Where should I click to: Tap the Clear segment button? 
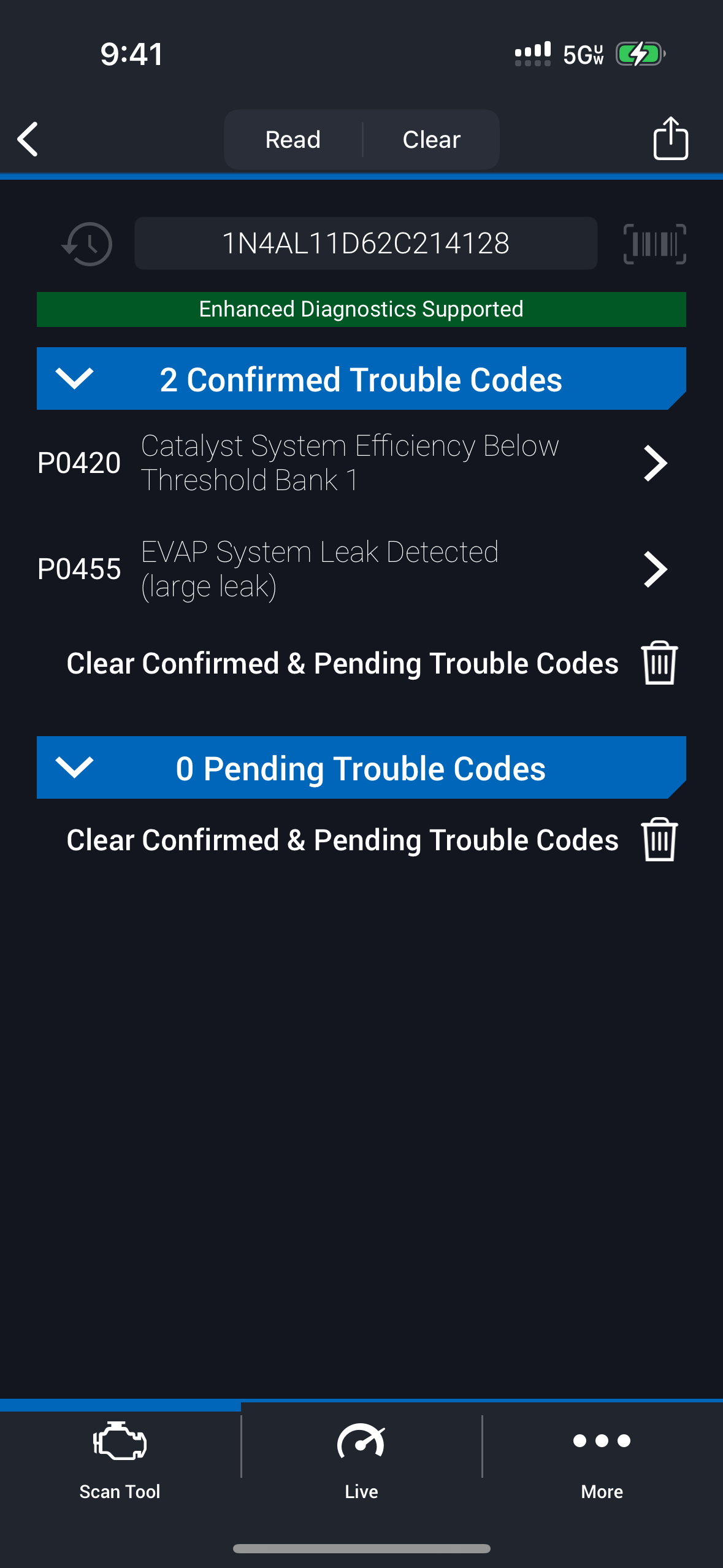[431, 140]
